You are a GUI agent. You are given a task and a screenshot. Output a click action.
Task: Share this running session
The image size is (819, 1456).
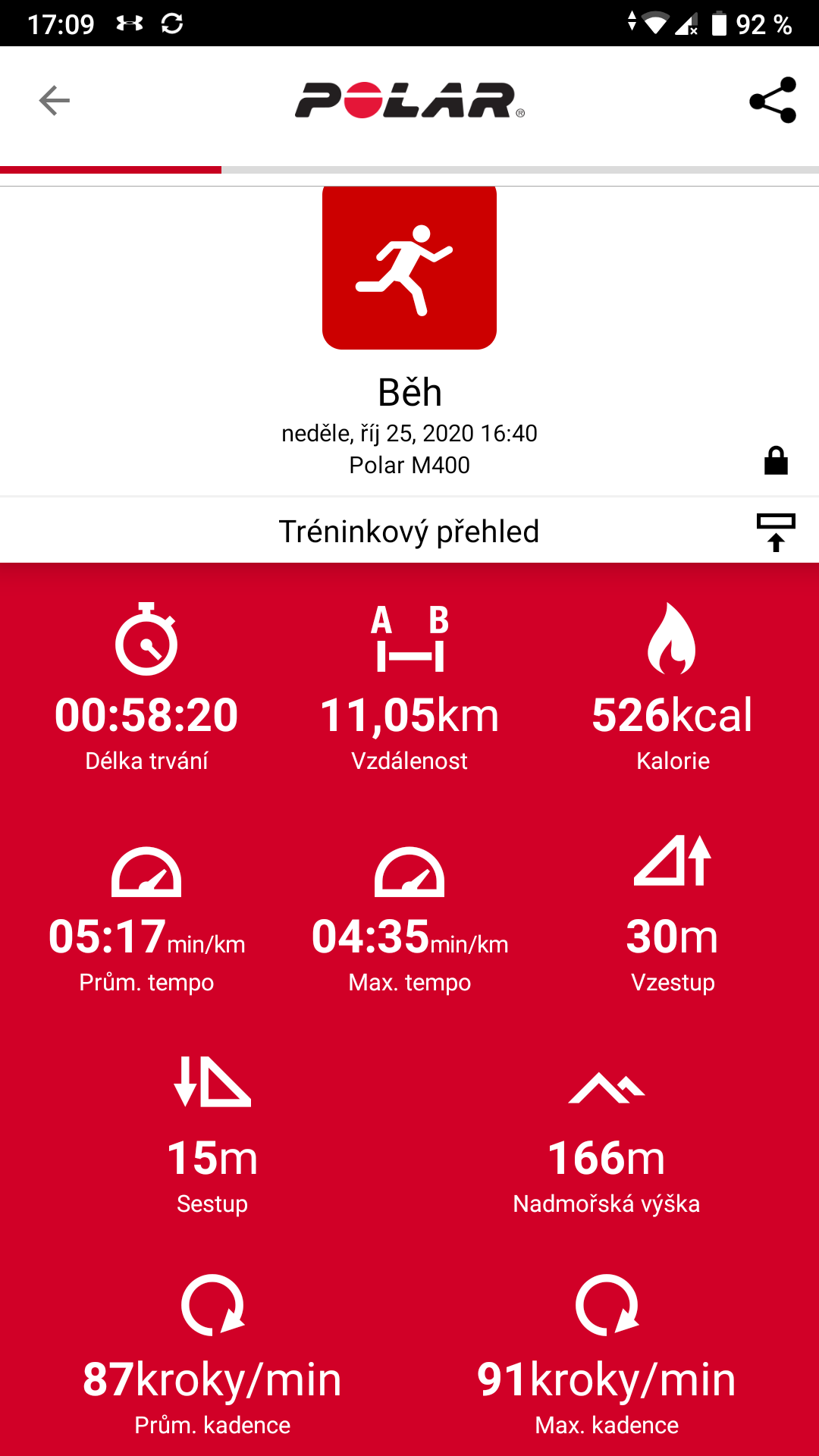point(773,100)
